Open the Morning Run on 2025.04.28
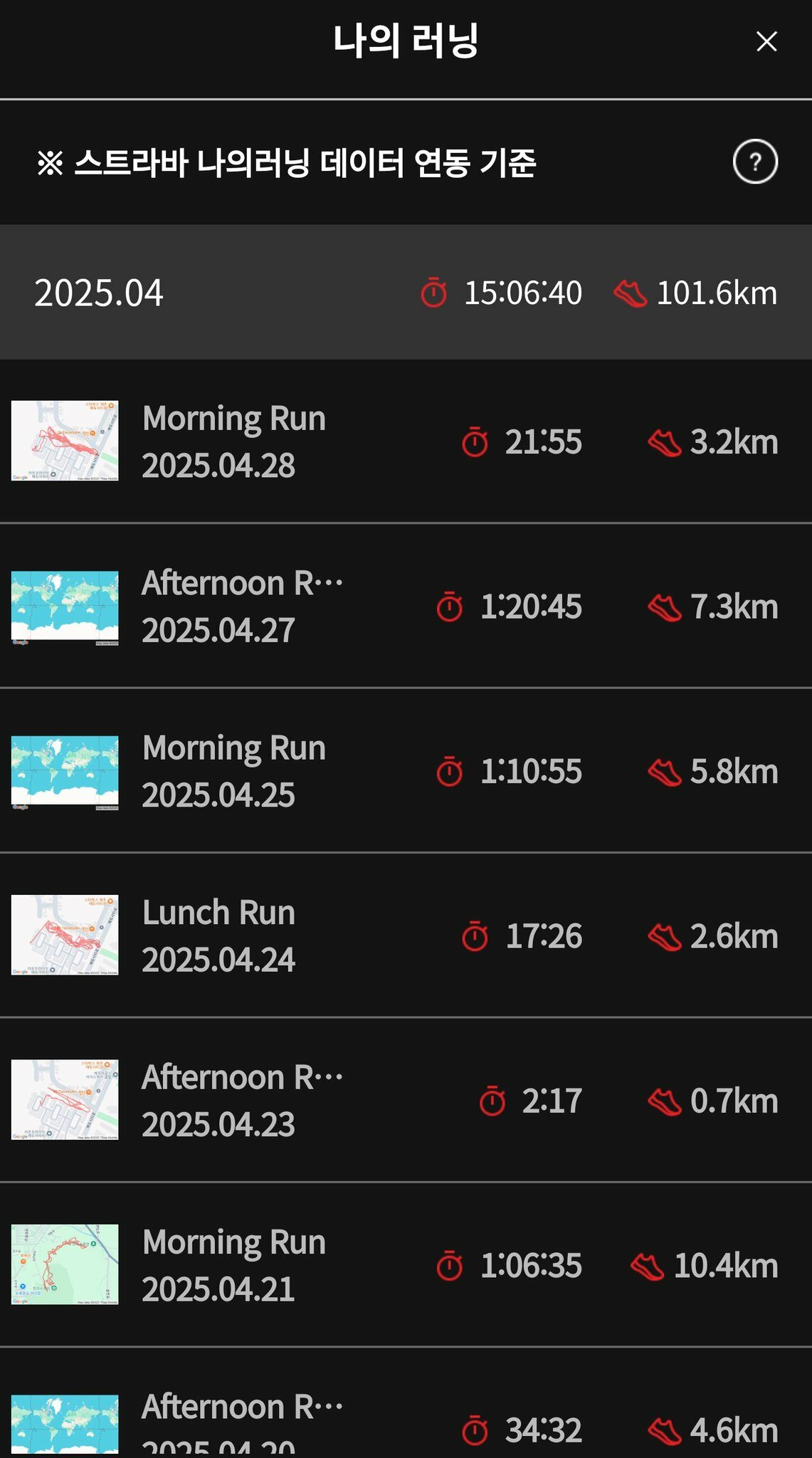The width and height of the screenshot is (812, 1458). pos(406,441)
